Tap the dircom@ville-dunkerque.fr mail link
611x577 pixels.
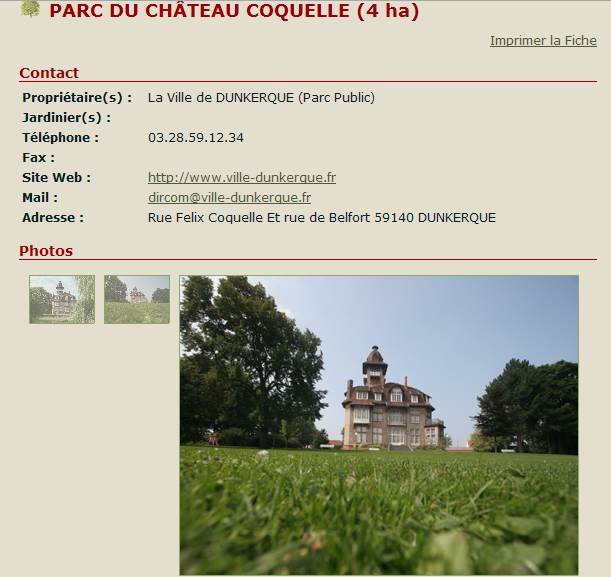point(229,198)
